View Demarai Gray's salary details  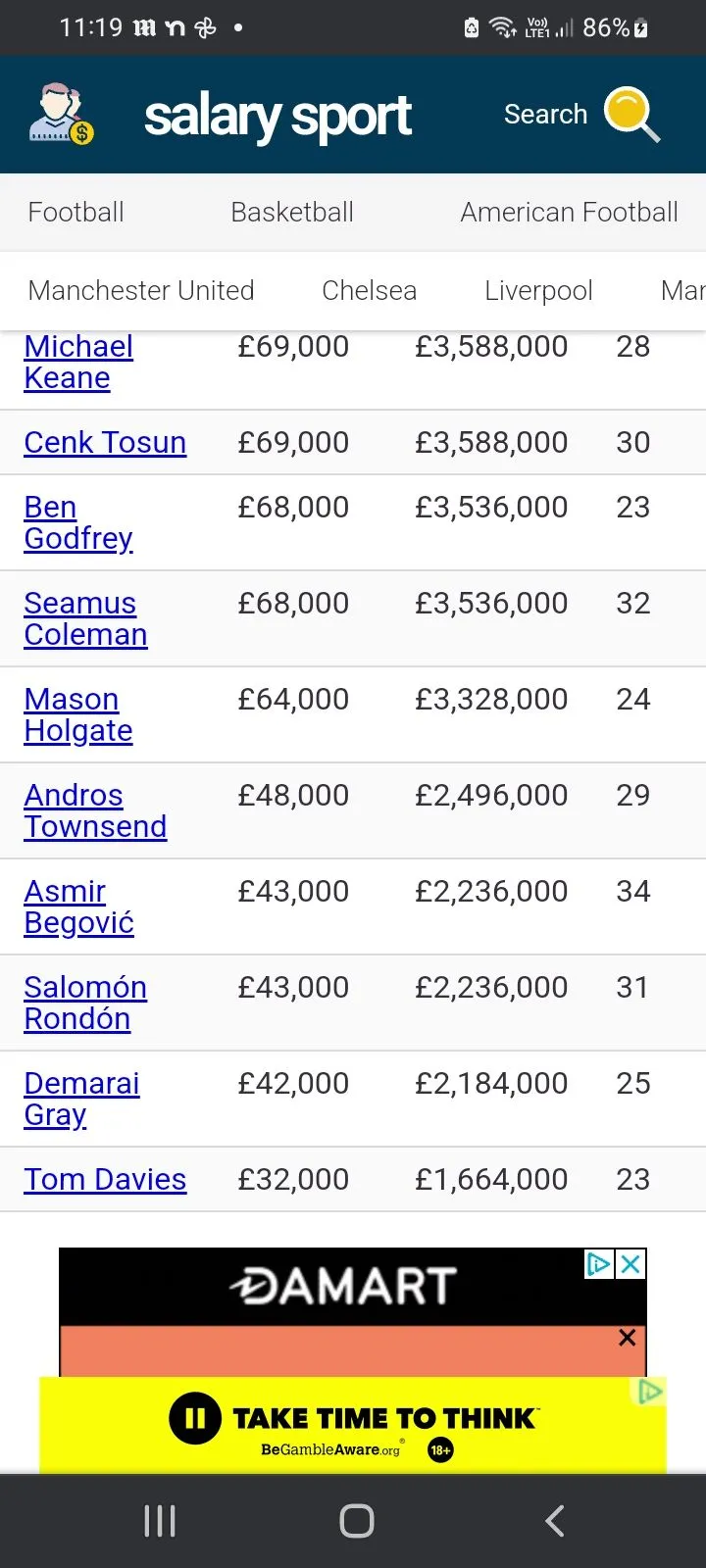(x=81, y=1099)
